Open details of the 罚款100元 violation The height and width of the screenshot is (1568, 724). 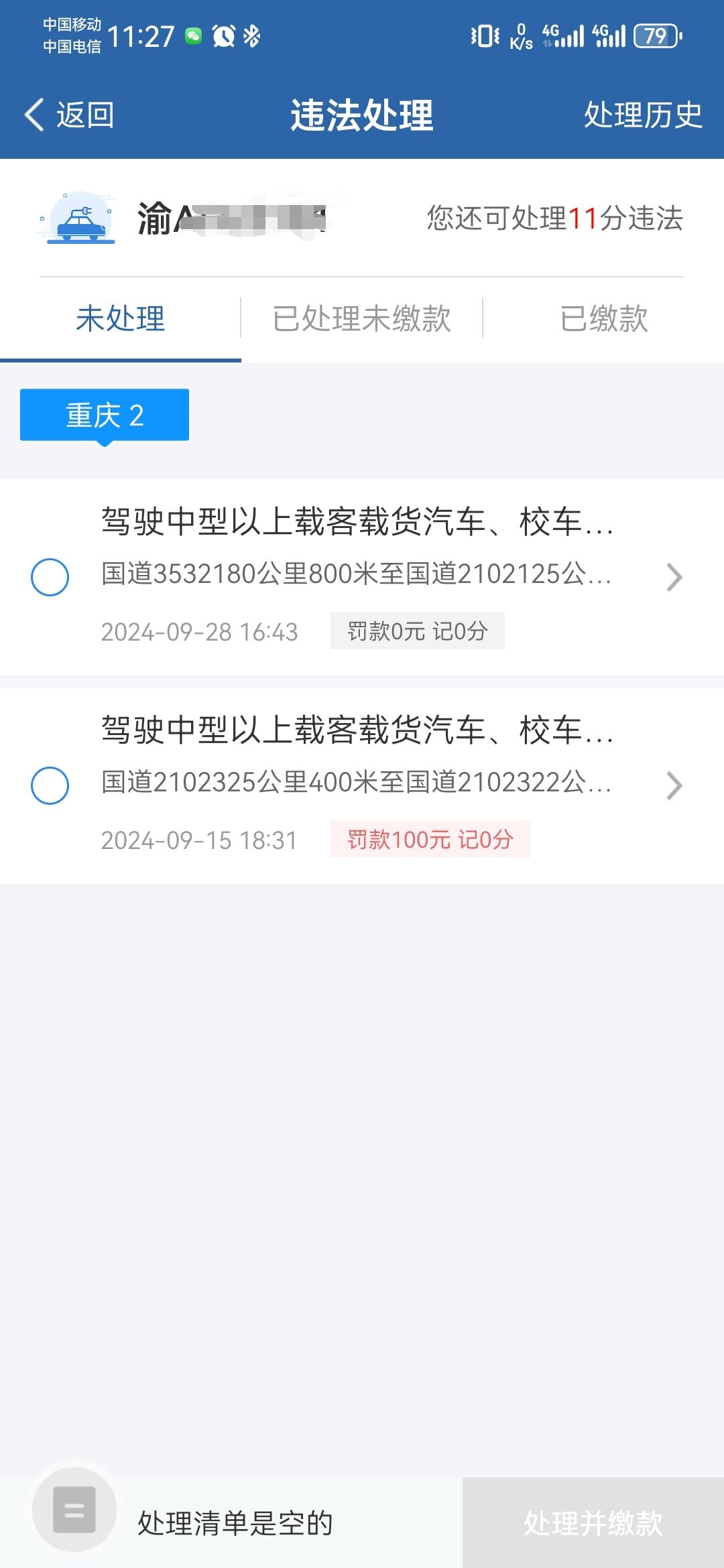point(674,785)
